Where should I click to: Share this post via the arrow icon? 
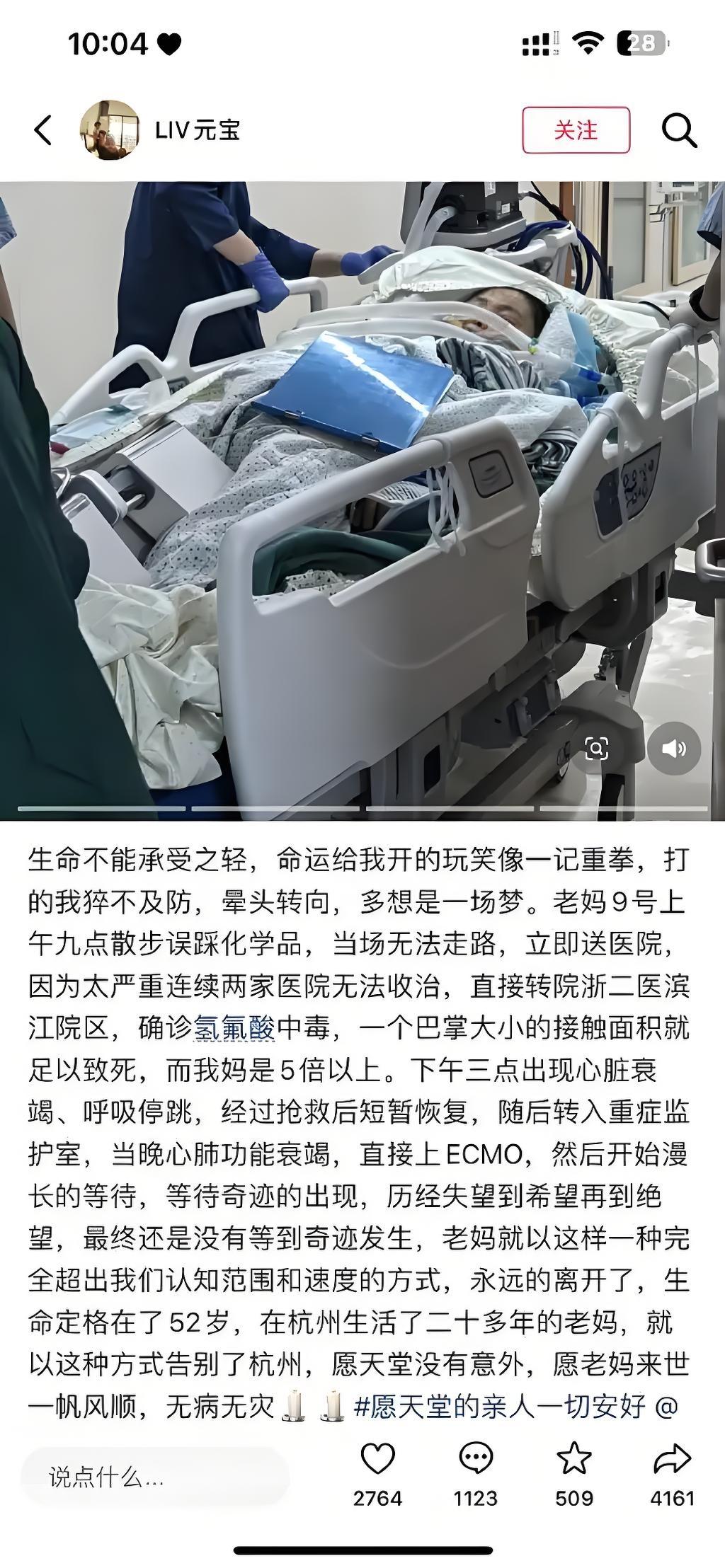pyautogui.click(x=671, y=1460)
